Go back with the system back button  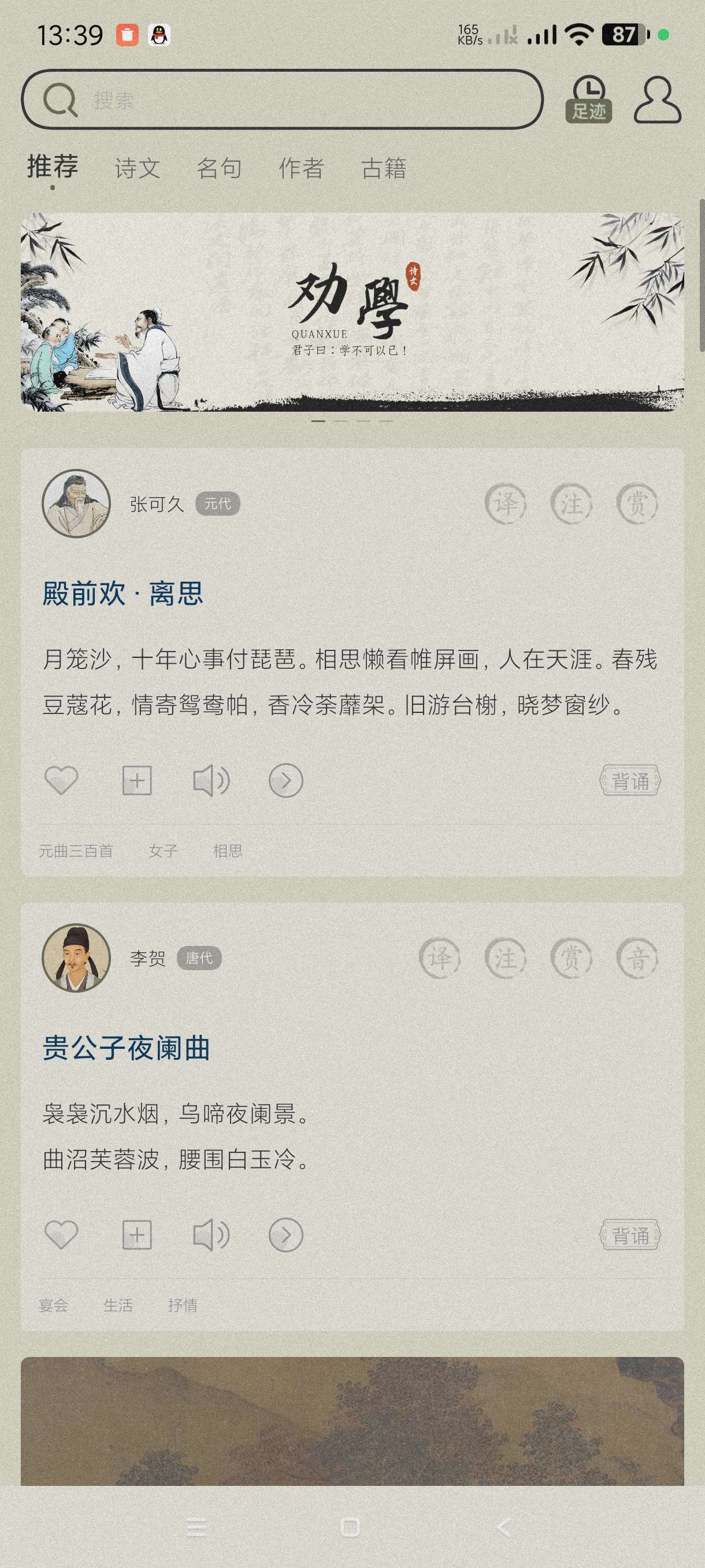(504, 1526)
